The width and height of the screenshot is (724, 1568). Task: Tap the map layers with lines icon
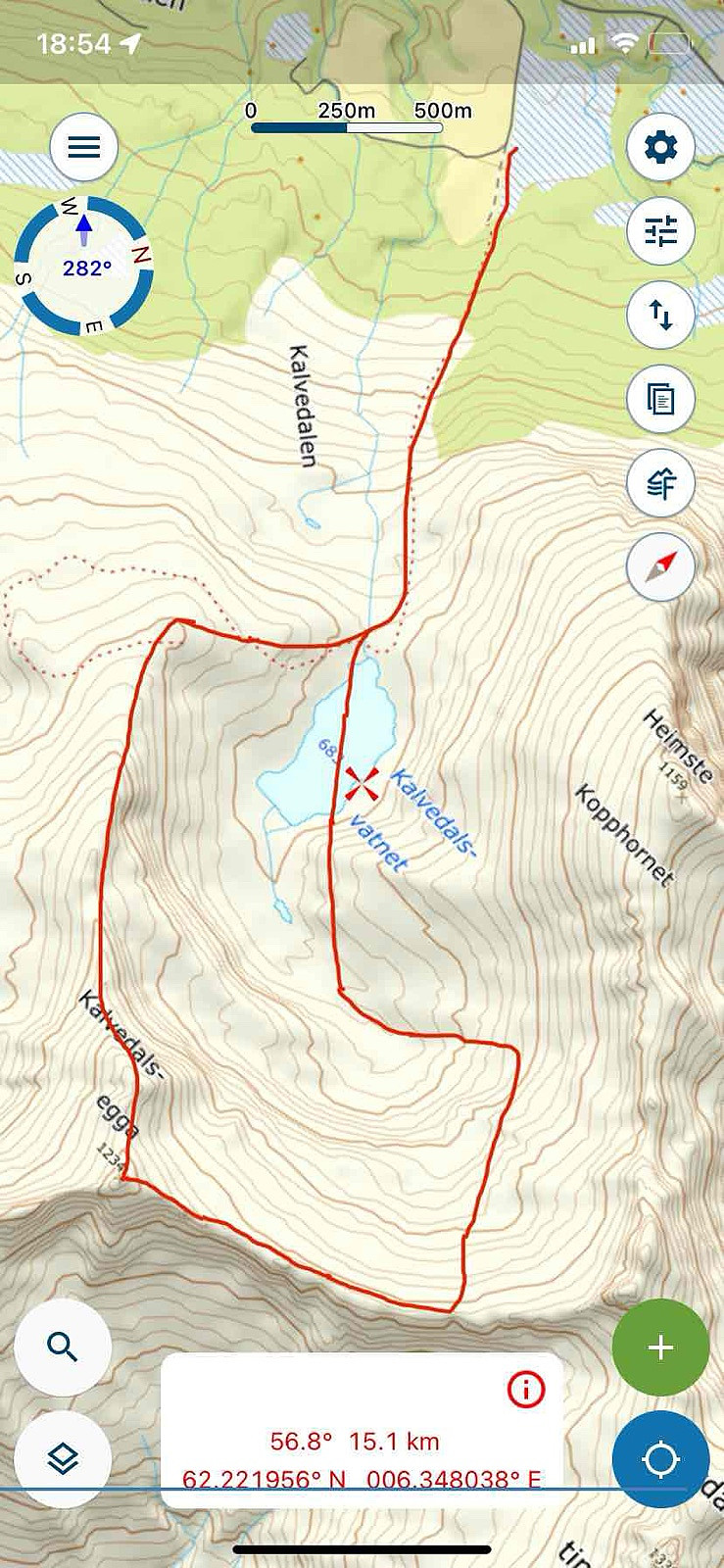pyautogui.click(x=660, y=483)
